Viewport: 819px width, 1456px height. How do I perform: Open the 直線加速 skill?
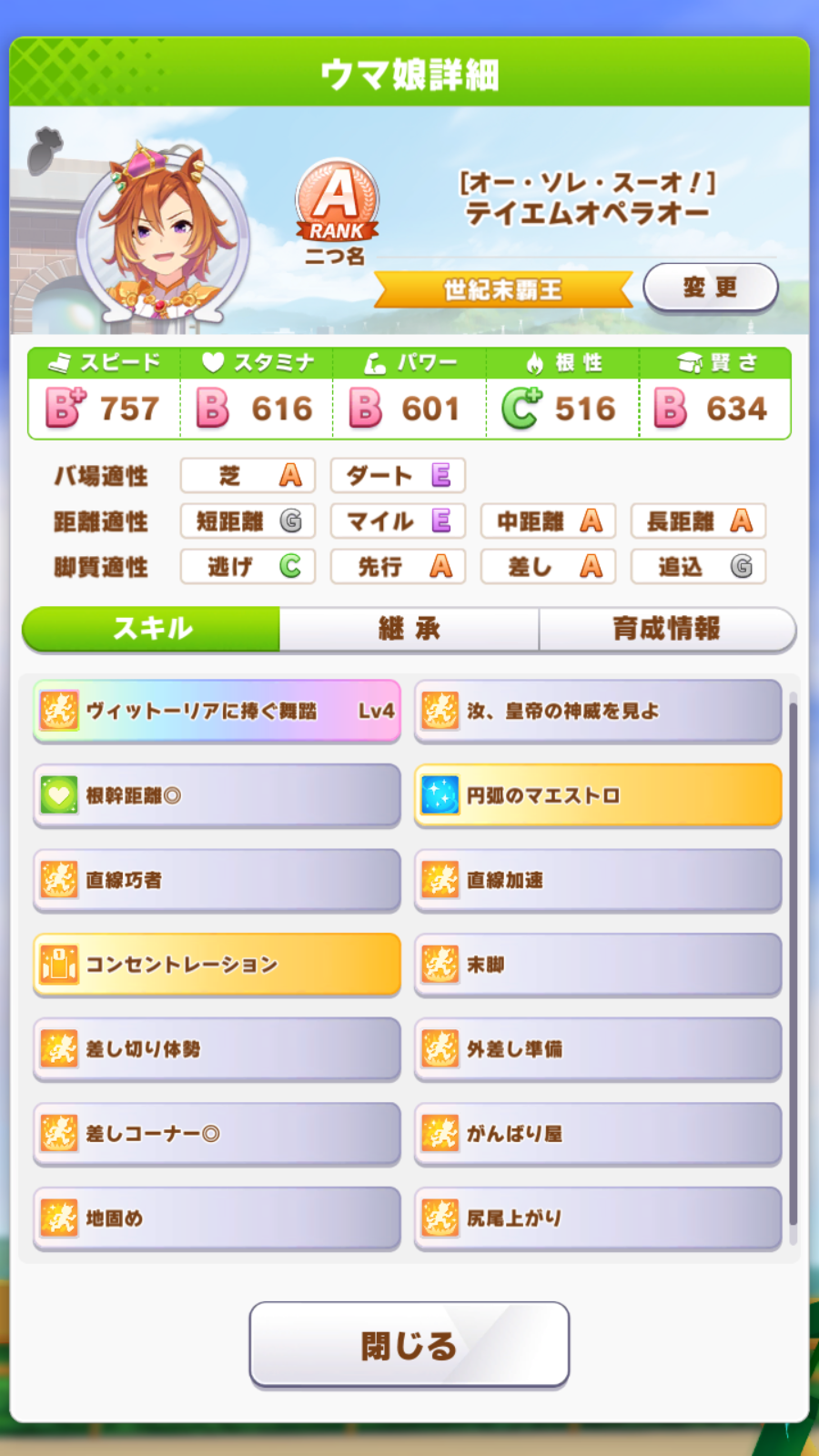tap(598, 880)
